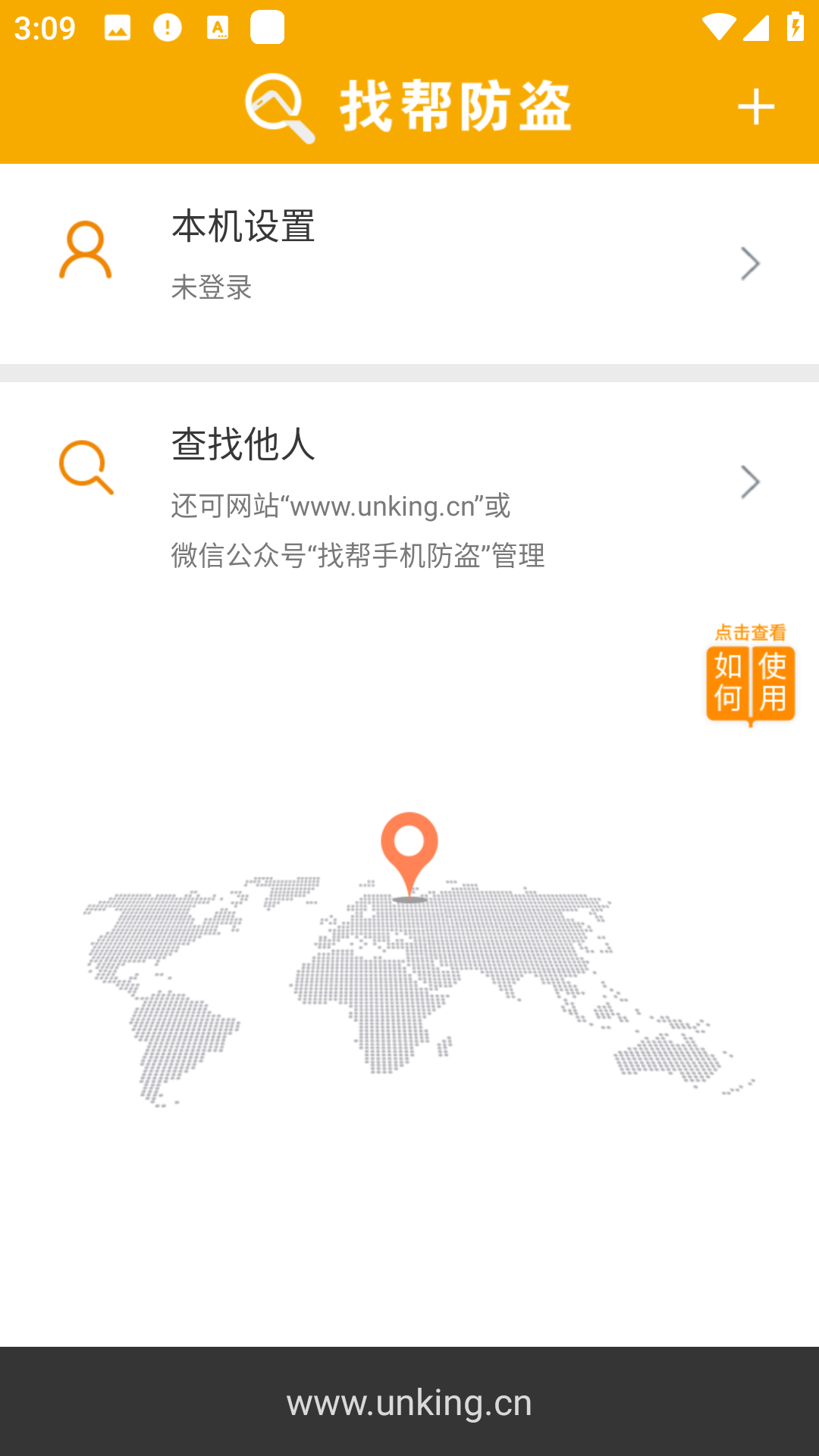Open 查找他人 (find others) row
This screenshot has width=819, height=1456.
409,485
